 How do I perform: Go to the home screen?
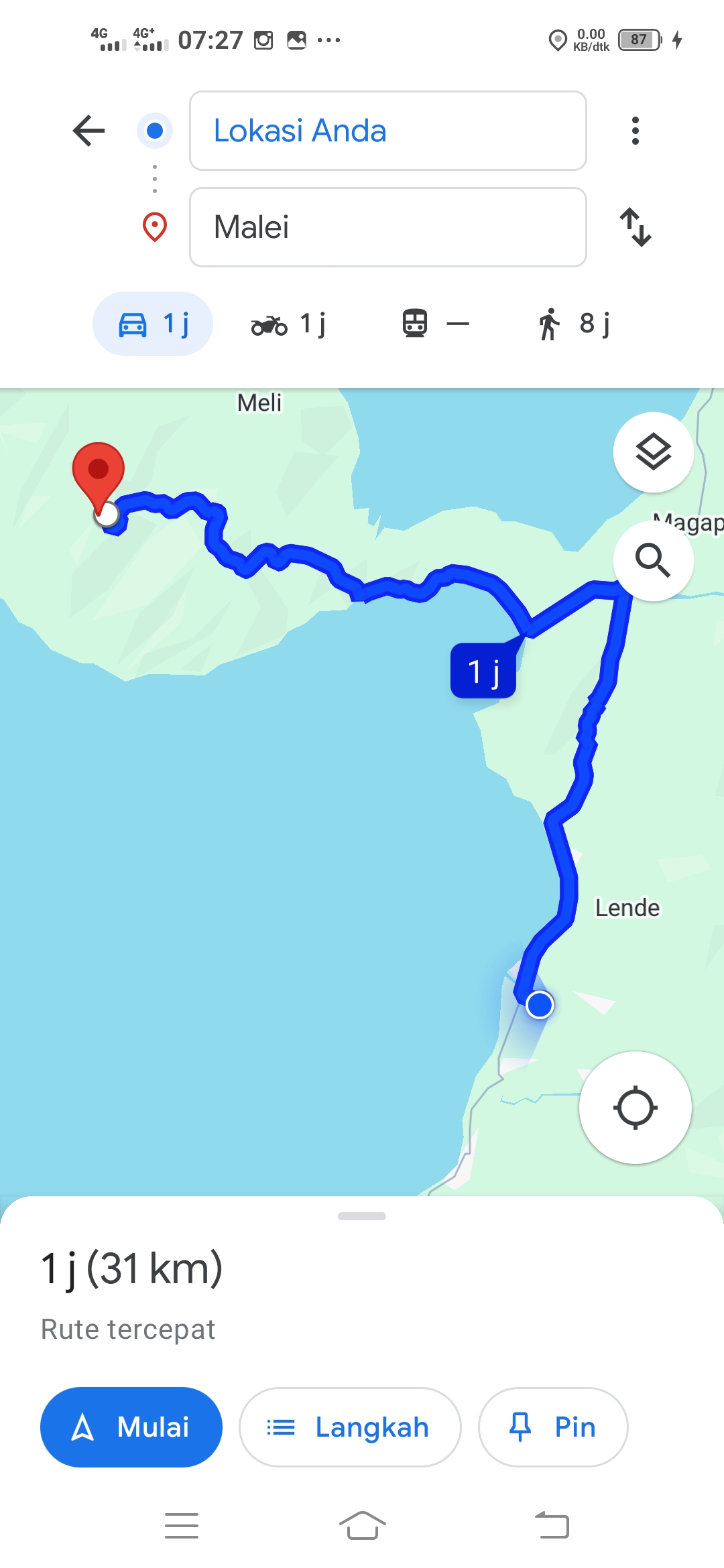point(362,1526)
